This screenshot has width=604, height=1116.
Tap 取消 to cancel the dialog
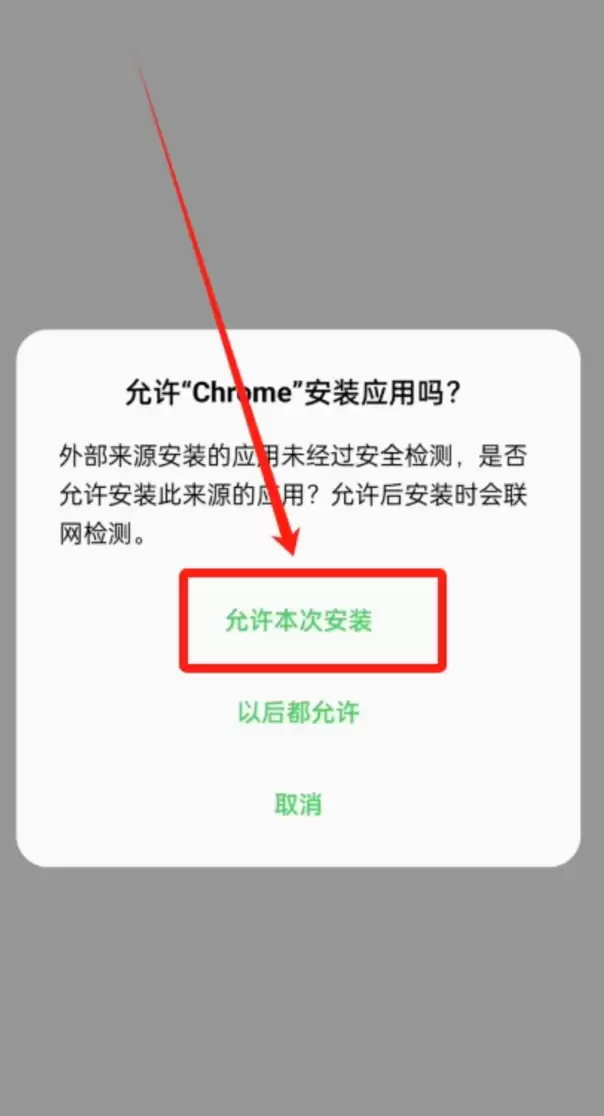pos(298,804)
